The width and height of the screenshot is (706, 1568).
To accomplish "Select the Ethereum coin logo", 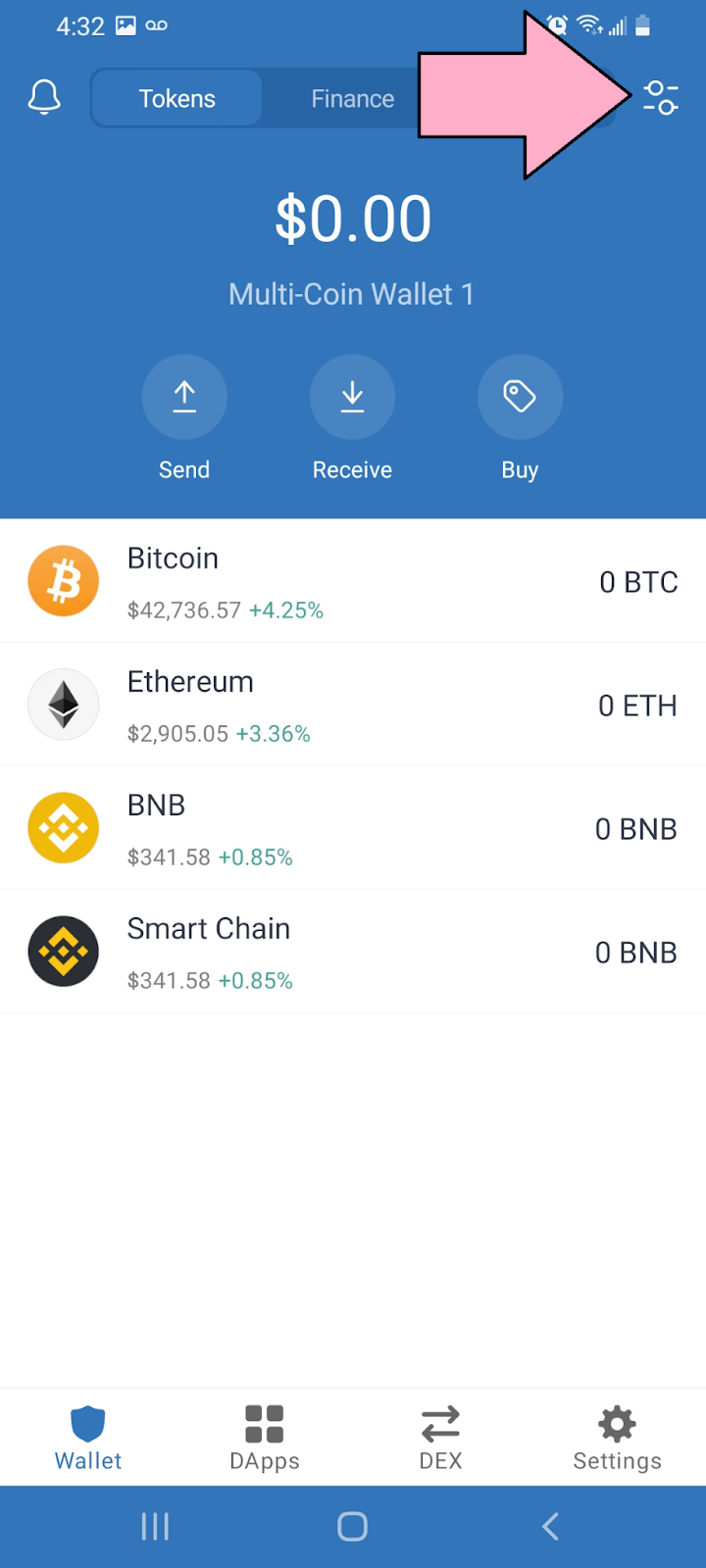I will tap(64, 704).
